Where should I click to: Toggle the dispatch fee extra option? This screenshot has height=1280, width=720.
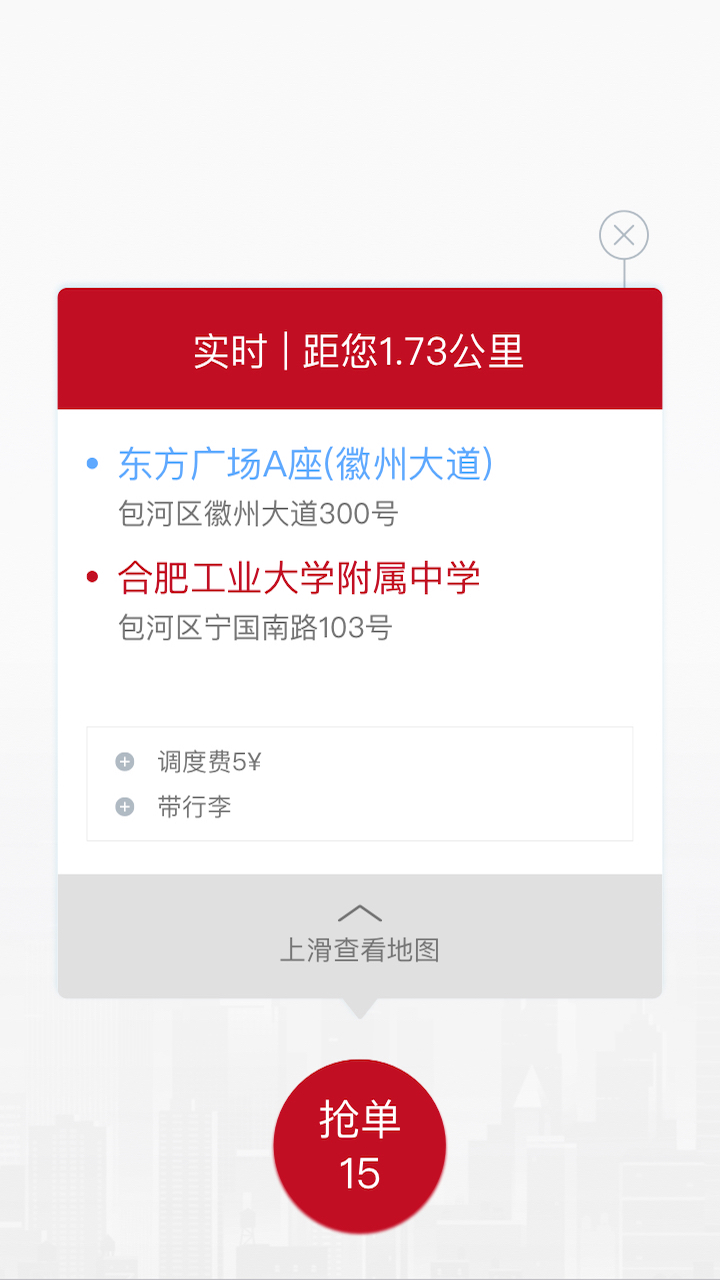pos(124,761)
